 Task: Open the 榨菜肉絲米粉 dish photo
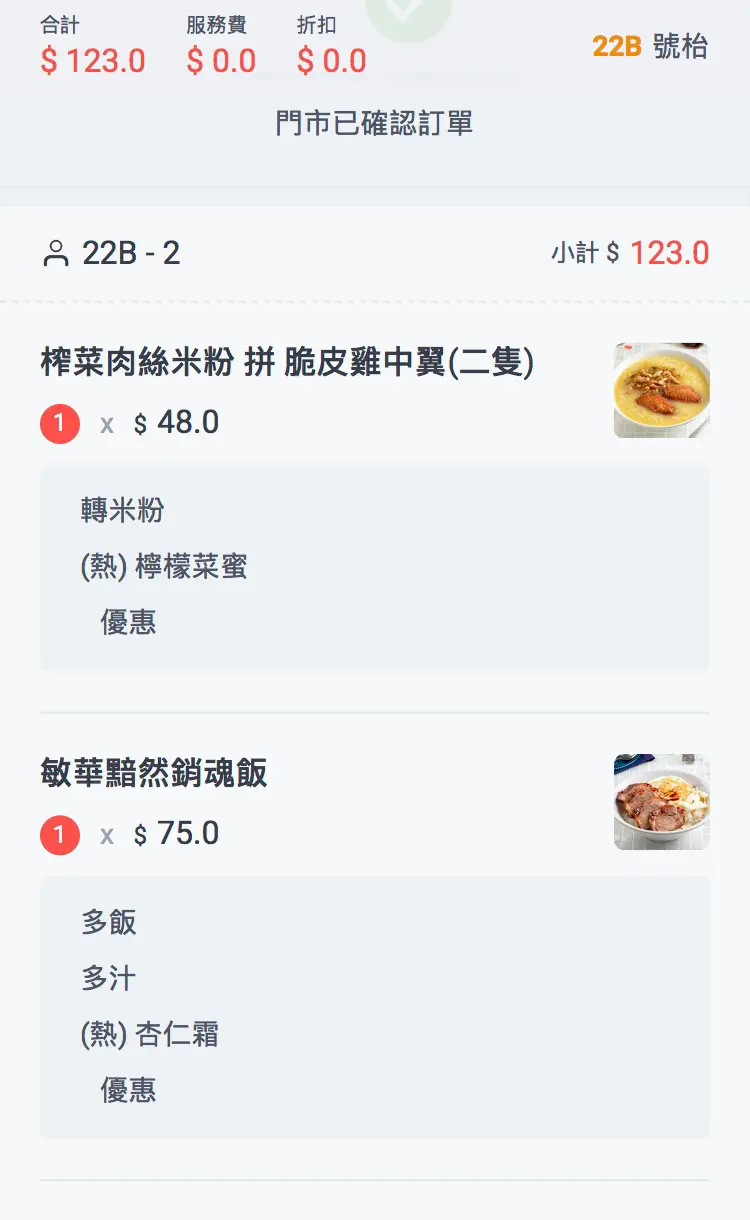point(661,391)
